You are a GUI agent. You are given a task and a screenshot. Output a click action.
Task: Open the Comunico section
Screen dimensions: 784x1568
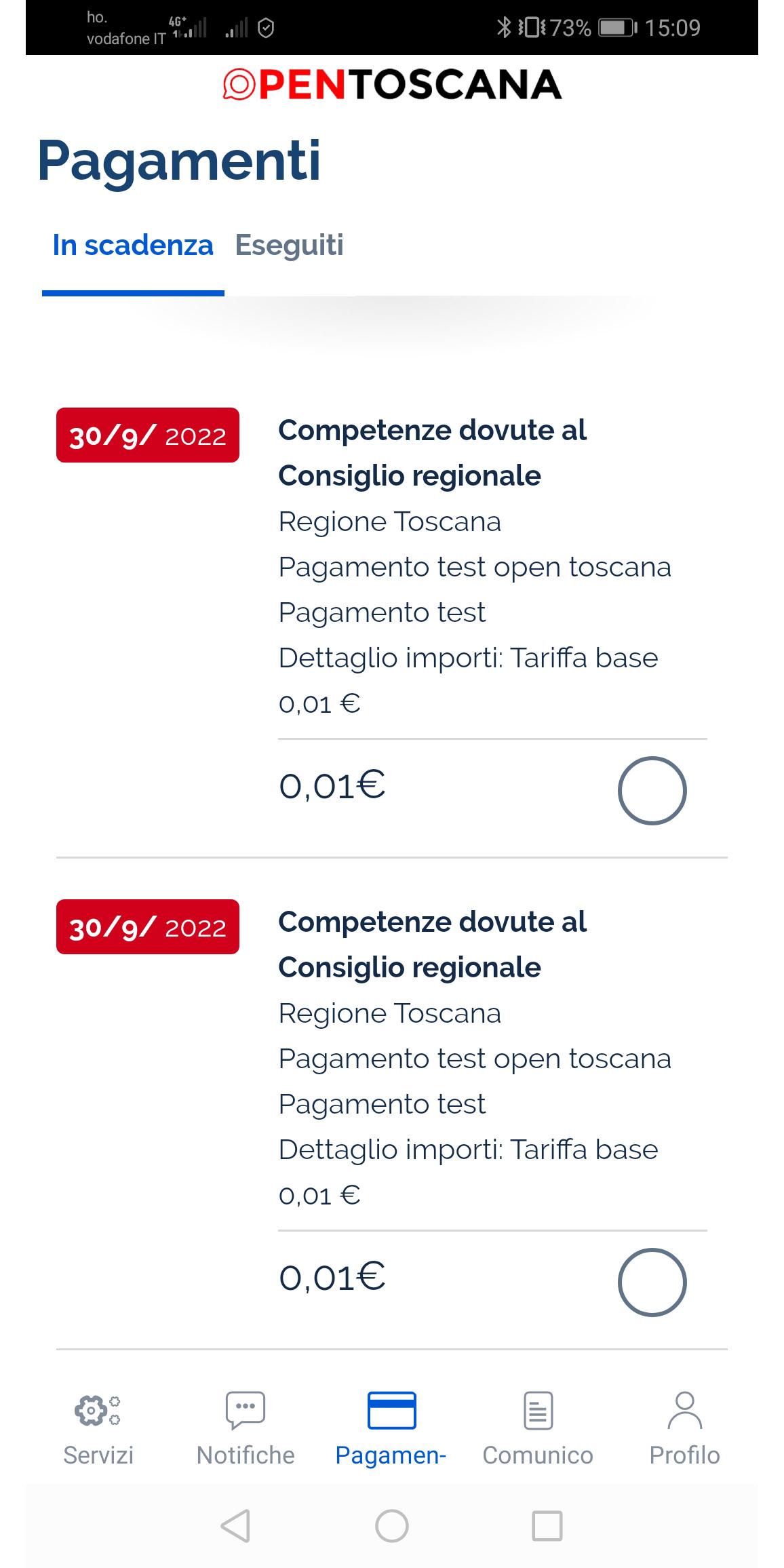point(538,1428)
